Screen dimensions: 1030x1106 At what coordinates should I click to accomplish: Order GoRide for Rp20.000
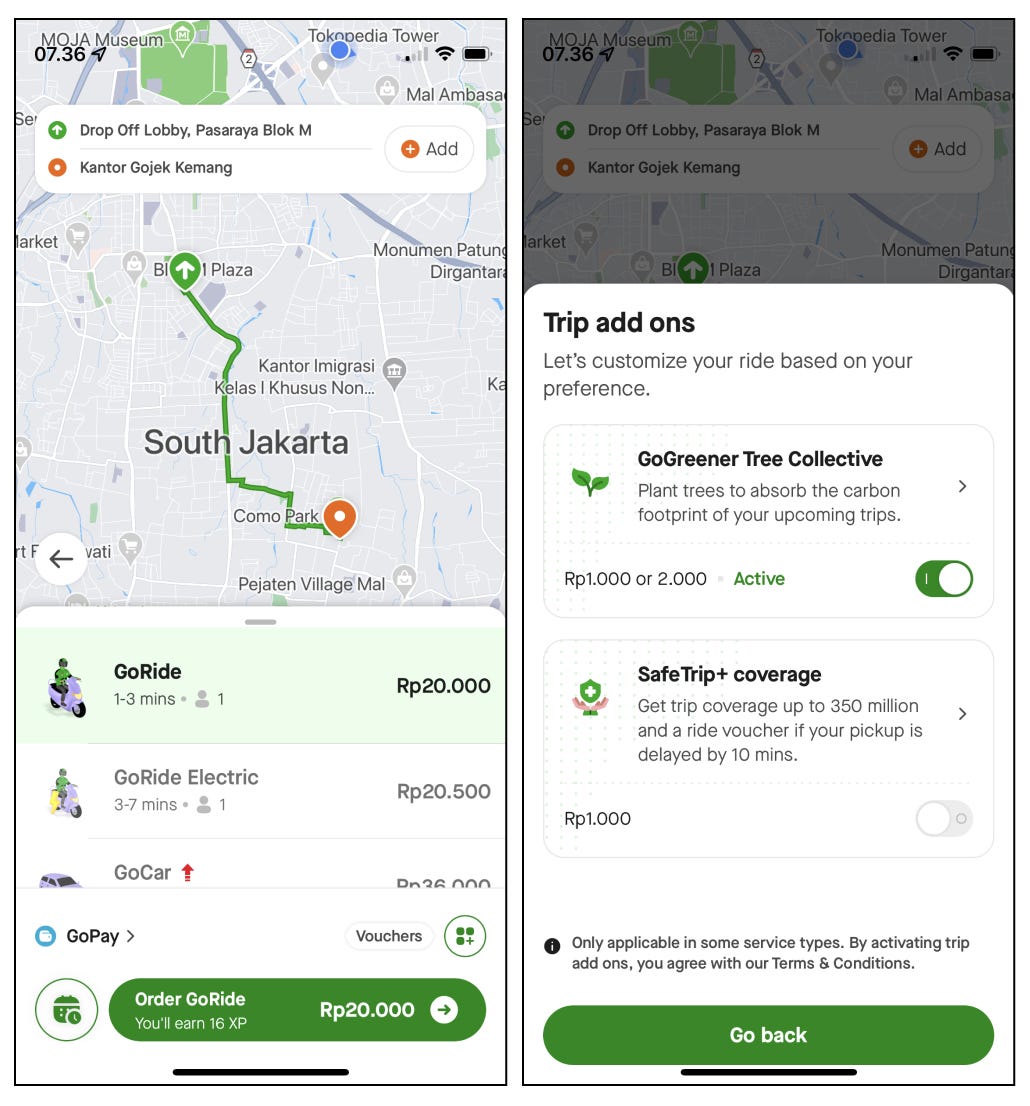click(297, 1010)
